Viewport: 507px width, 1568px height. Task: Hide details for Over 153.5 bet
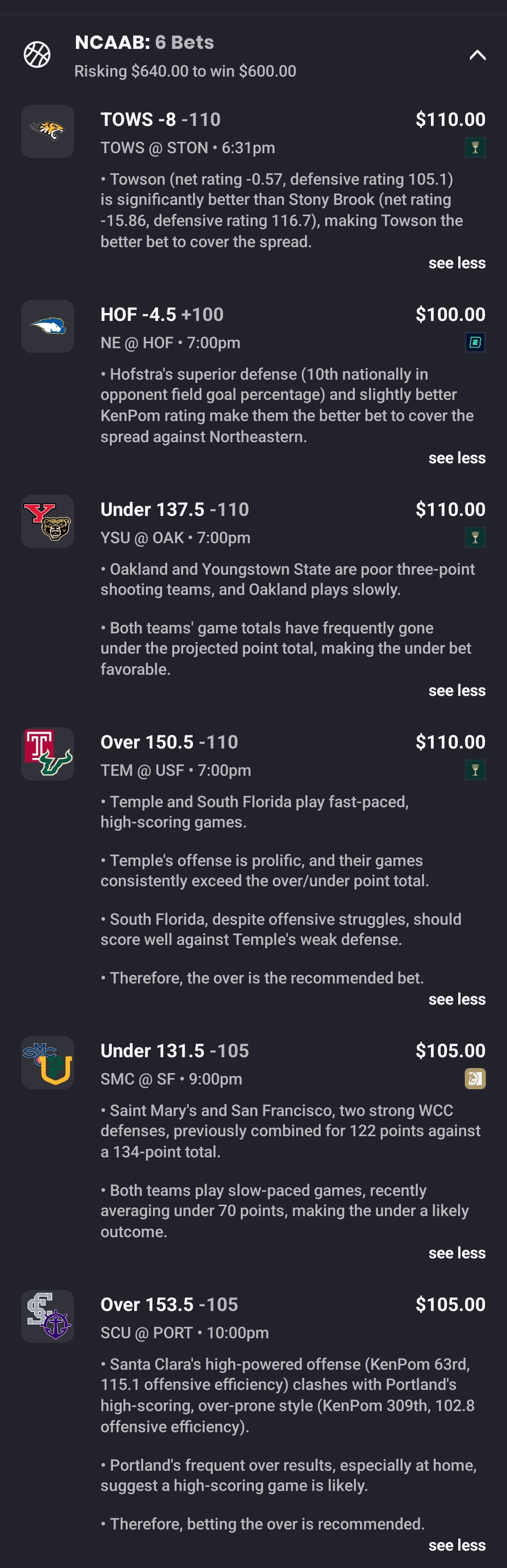457,1545
